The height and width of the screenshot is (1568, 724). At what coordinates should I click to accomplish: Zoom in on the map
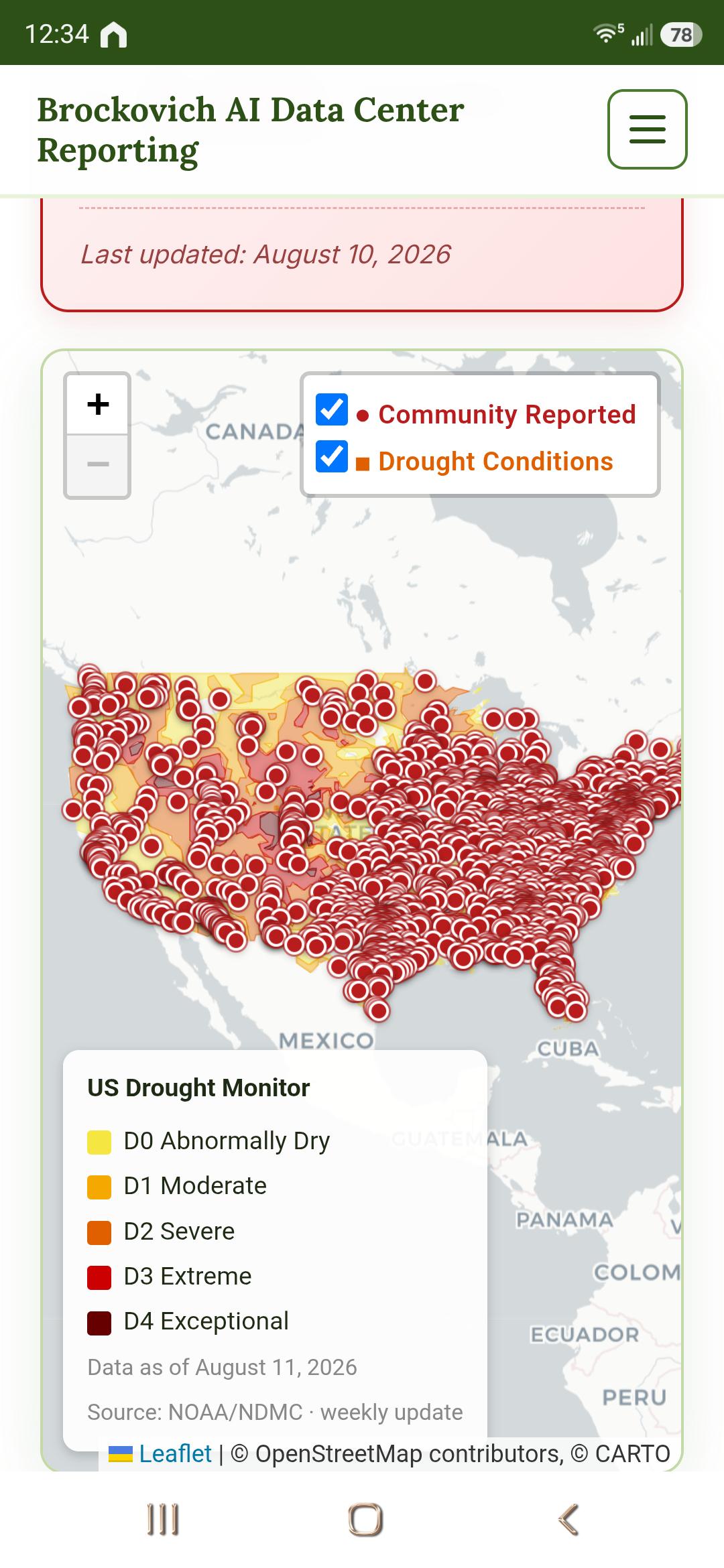98,405
